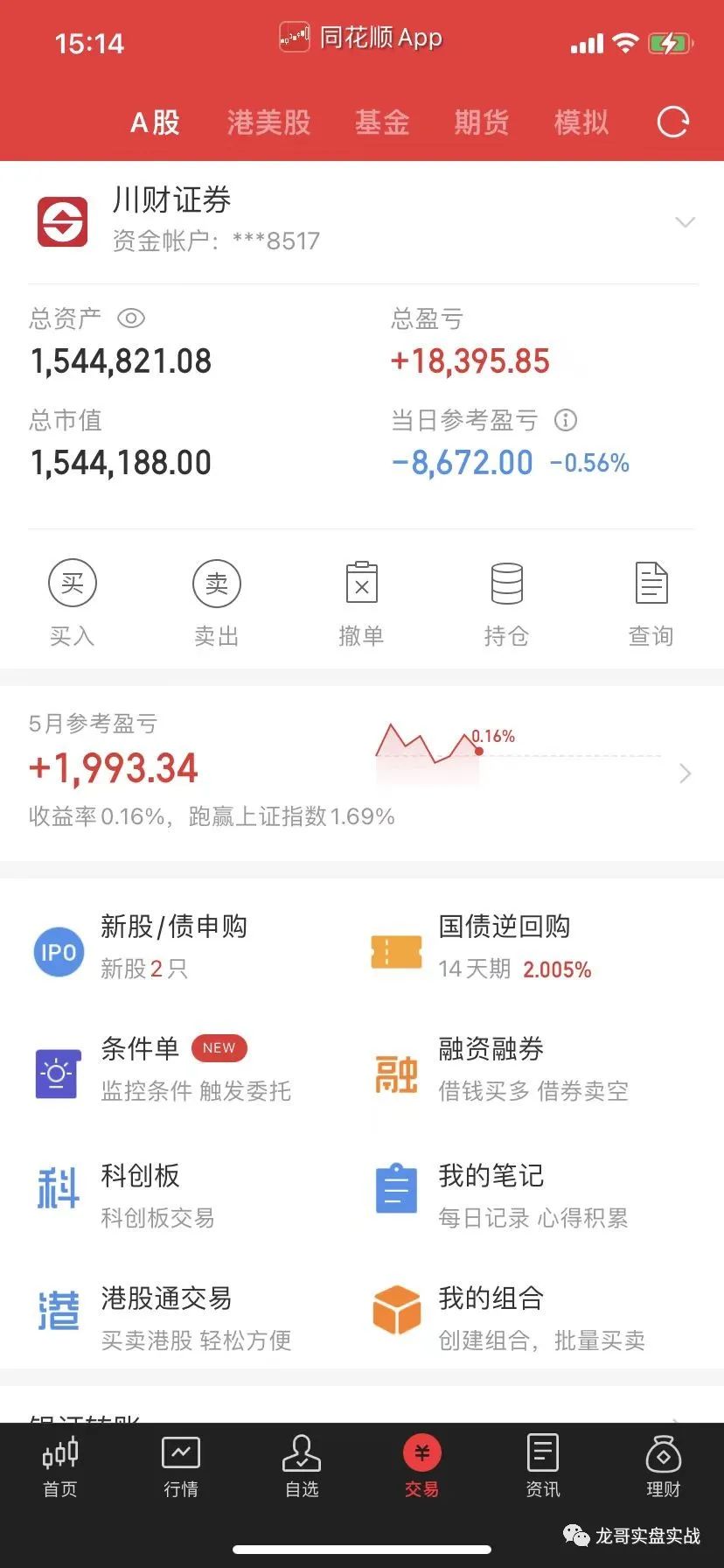This screenshot has height=1568, width=724.
Task: Expand the 川财证券 account dropdown chevron
Action: [686, 221]
